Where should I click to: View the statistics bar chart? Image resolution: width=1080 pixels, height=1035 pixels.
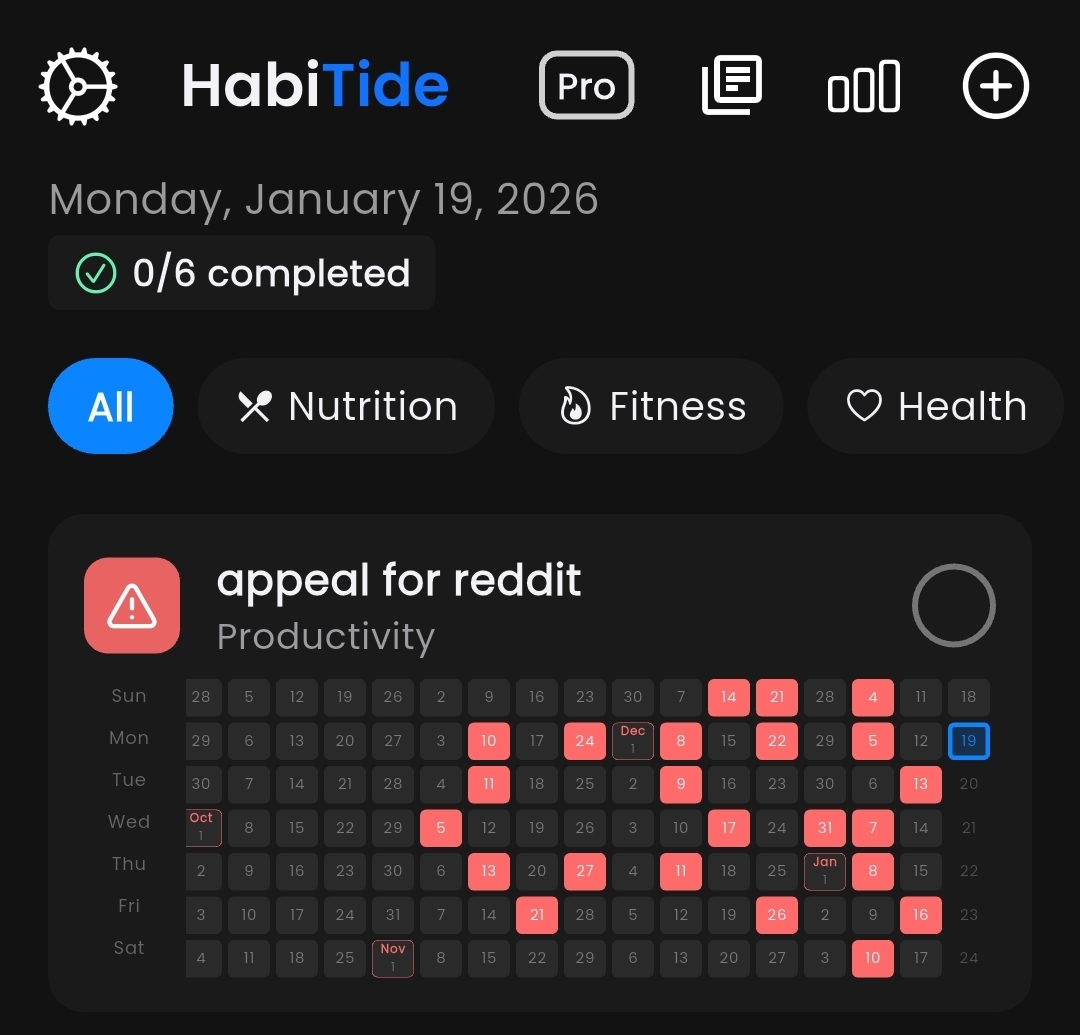[864, 86]
